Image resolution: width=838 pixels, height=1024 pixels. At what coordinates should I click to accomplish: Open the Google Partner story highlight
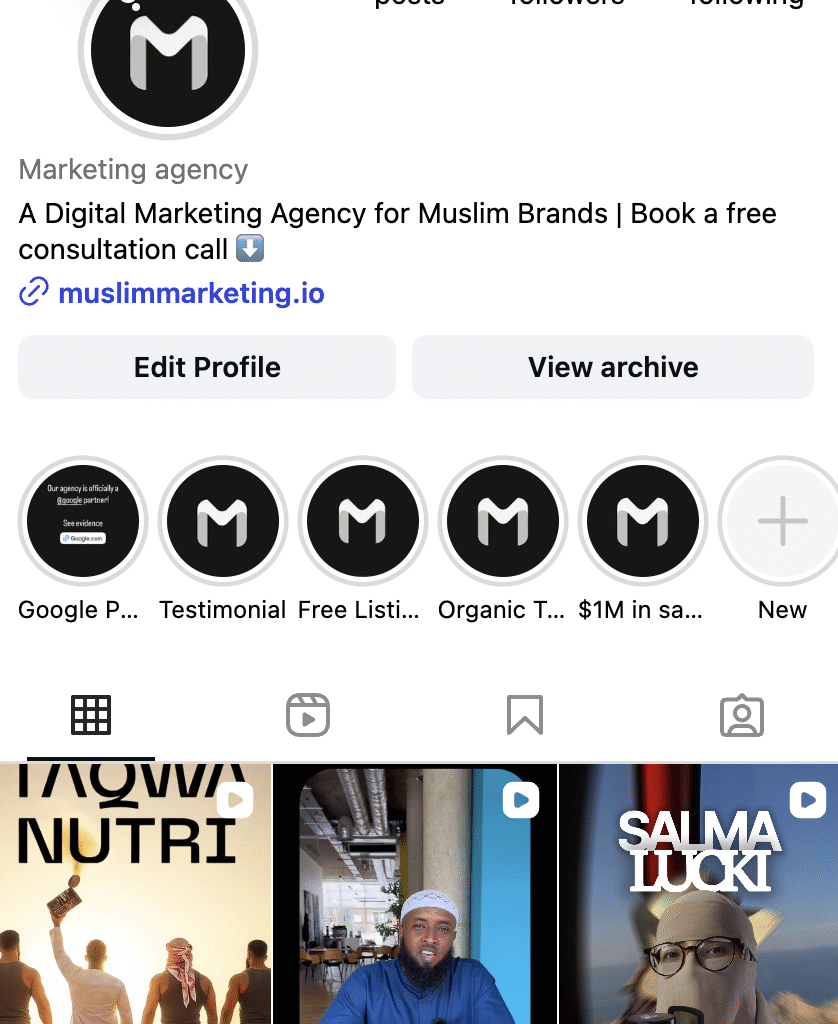[x=83, y=521]
